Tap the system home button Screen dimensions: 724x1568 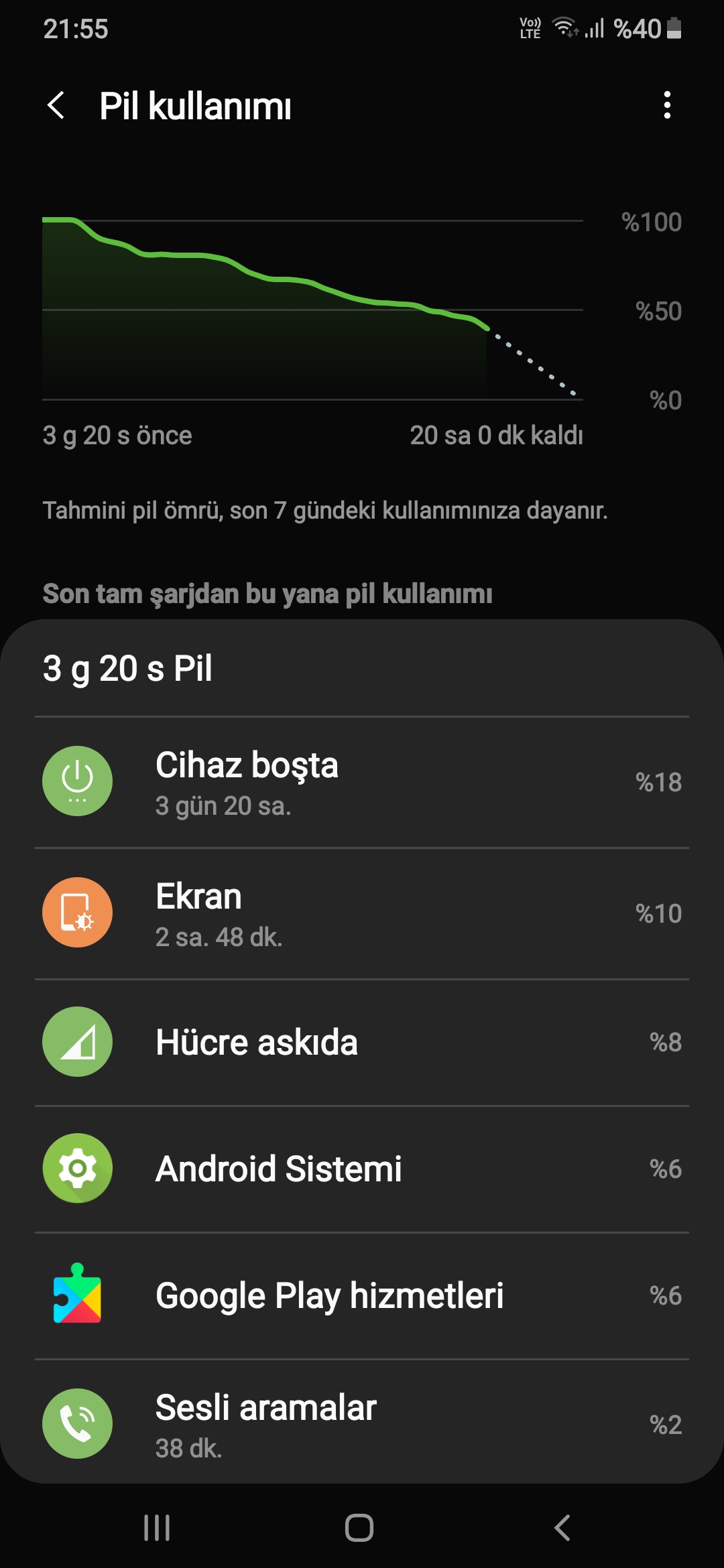pyautogui.click(x=359, y=1528)
